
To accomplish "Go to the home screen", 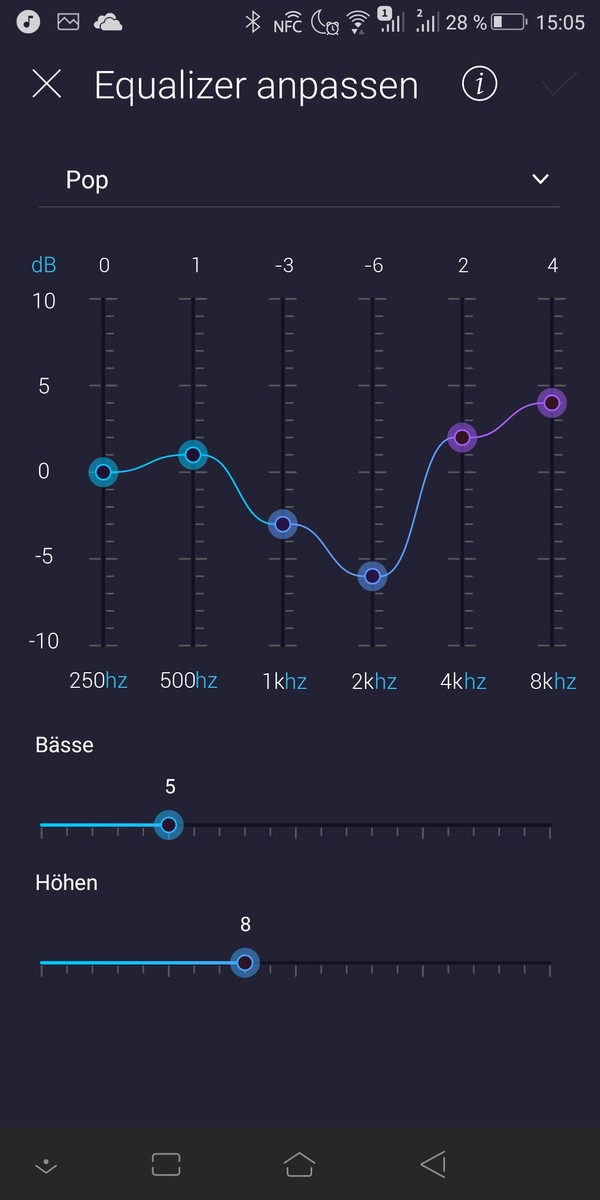I will pos(299,1164).
